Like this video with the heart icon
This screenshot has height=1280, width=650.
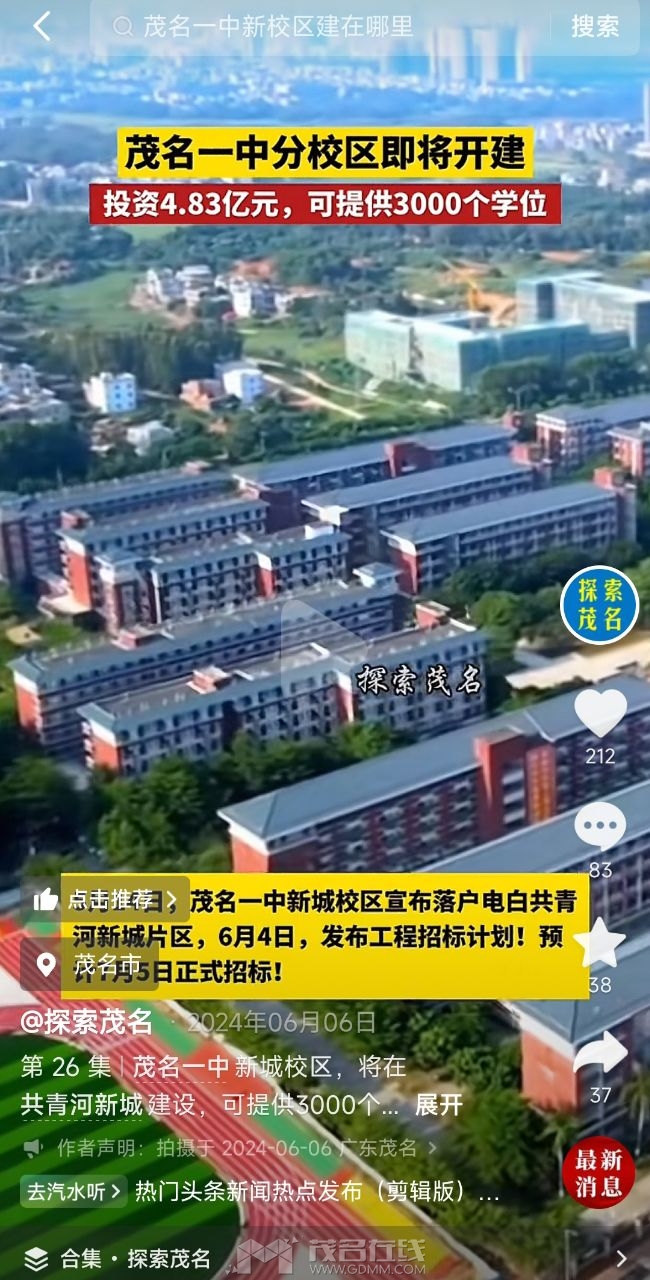pyautogui.click(x=600, y=714)
